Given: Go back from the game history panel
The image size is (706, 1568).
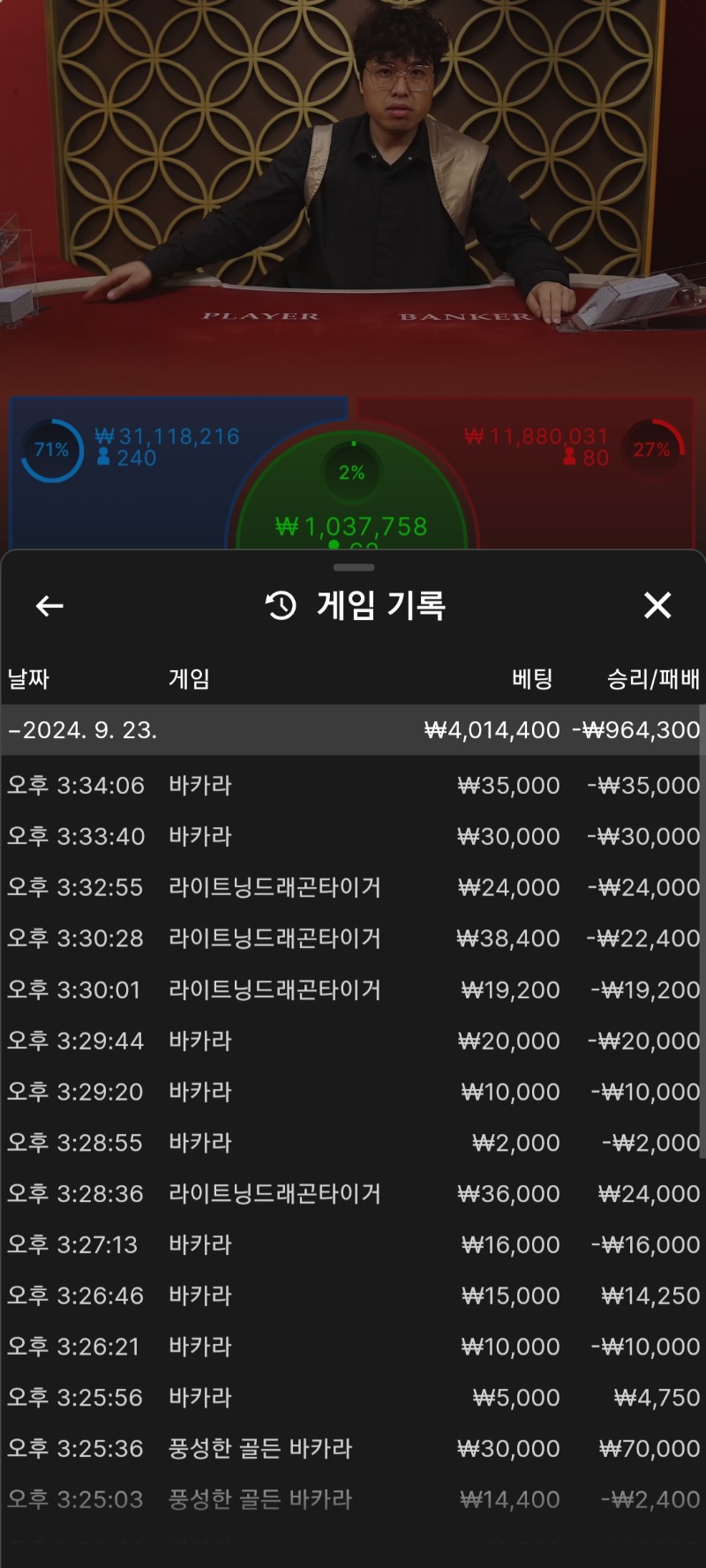Looking at the screenshot, I should tap(49, 606).
